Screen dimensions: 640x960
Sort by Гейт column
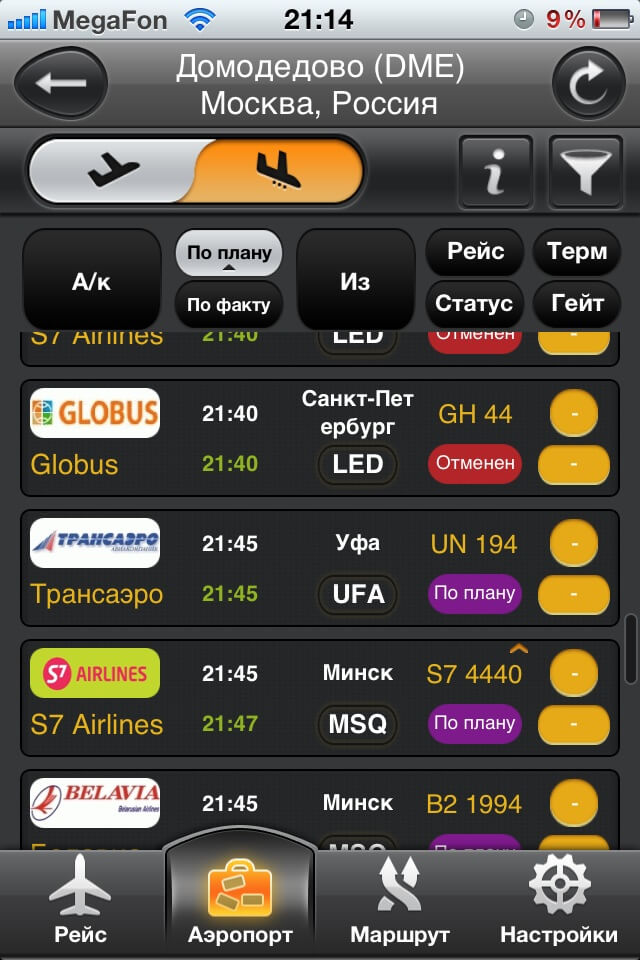coord(577,302)
